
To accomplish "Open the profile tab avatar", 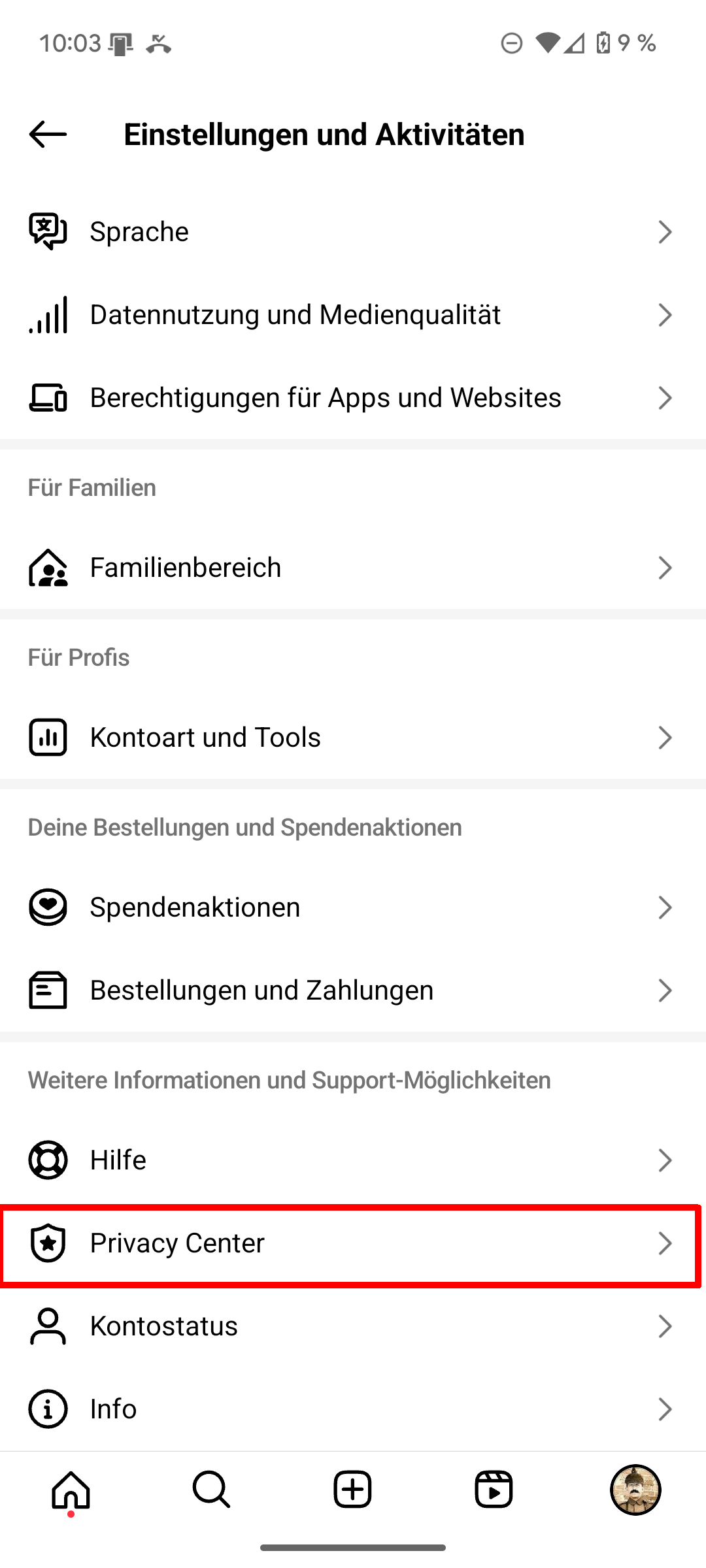I will pyautogui.click(x=635, y=1490).
